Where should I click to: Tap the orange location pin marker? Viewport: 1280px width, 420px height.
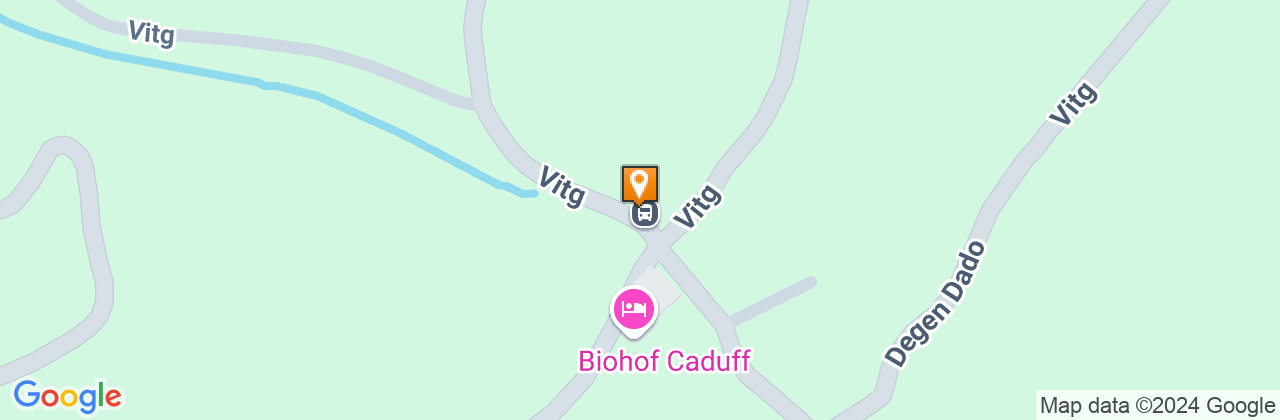(x=640, y=184)
